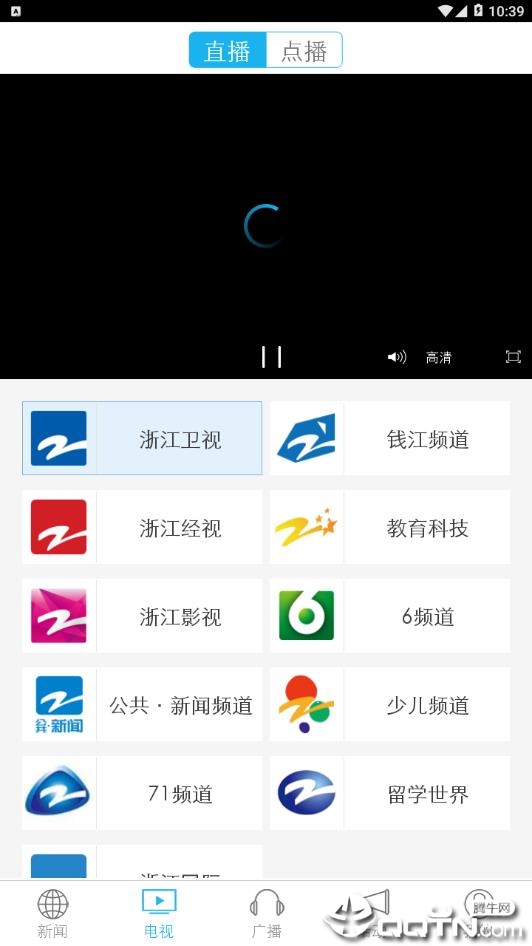
Task: Enter fullscreen video mode
Action: click(x=513, y=357)
